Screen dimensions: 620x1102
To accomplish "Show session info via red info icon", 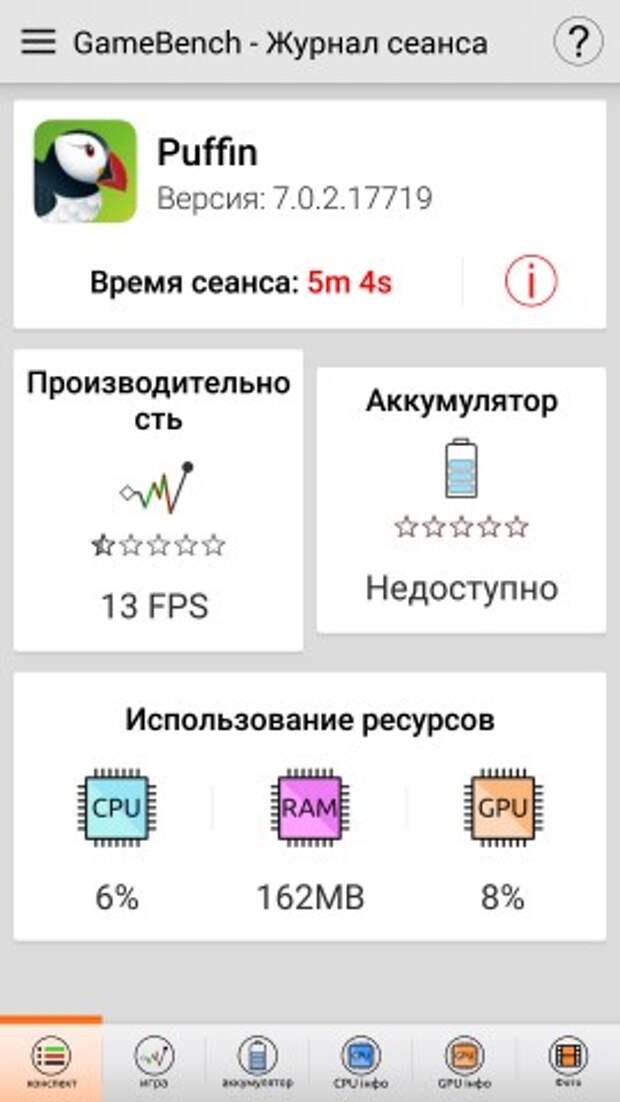I will 530,282.
